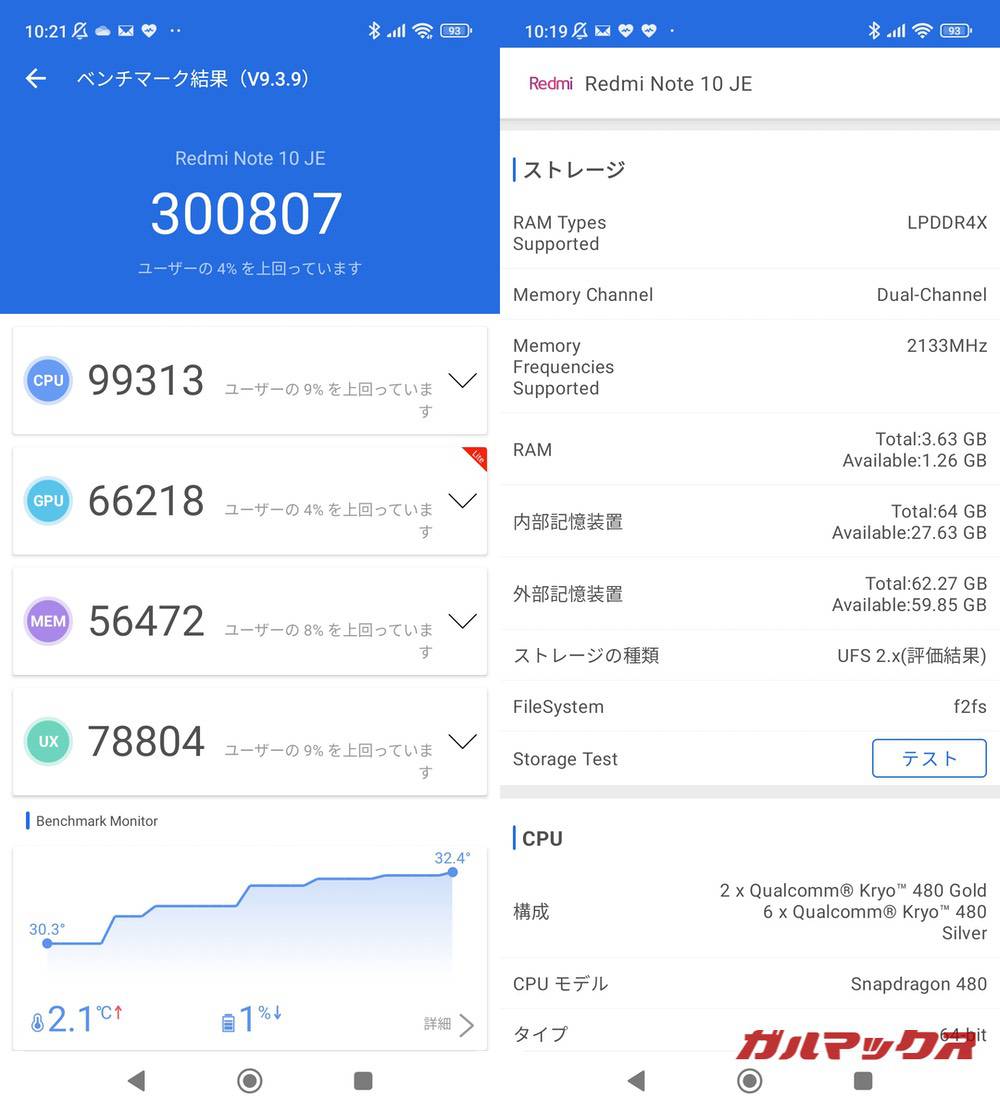Navigate back with the back arrow
Viewport: 1000px width, 1111px height.
tap(36, 78)
